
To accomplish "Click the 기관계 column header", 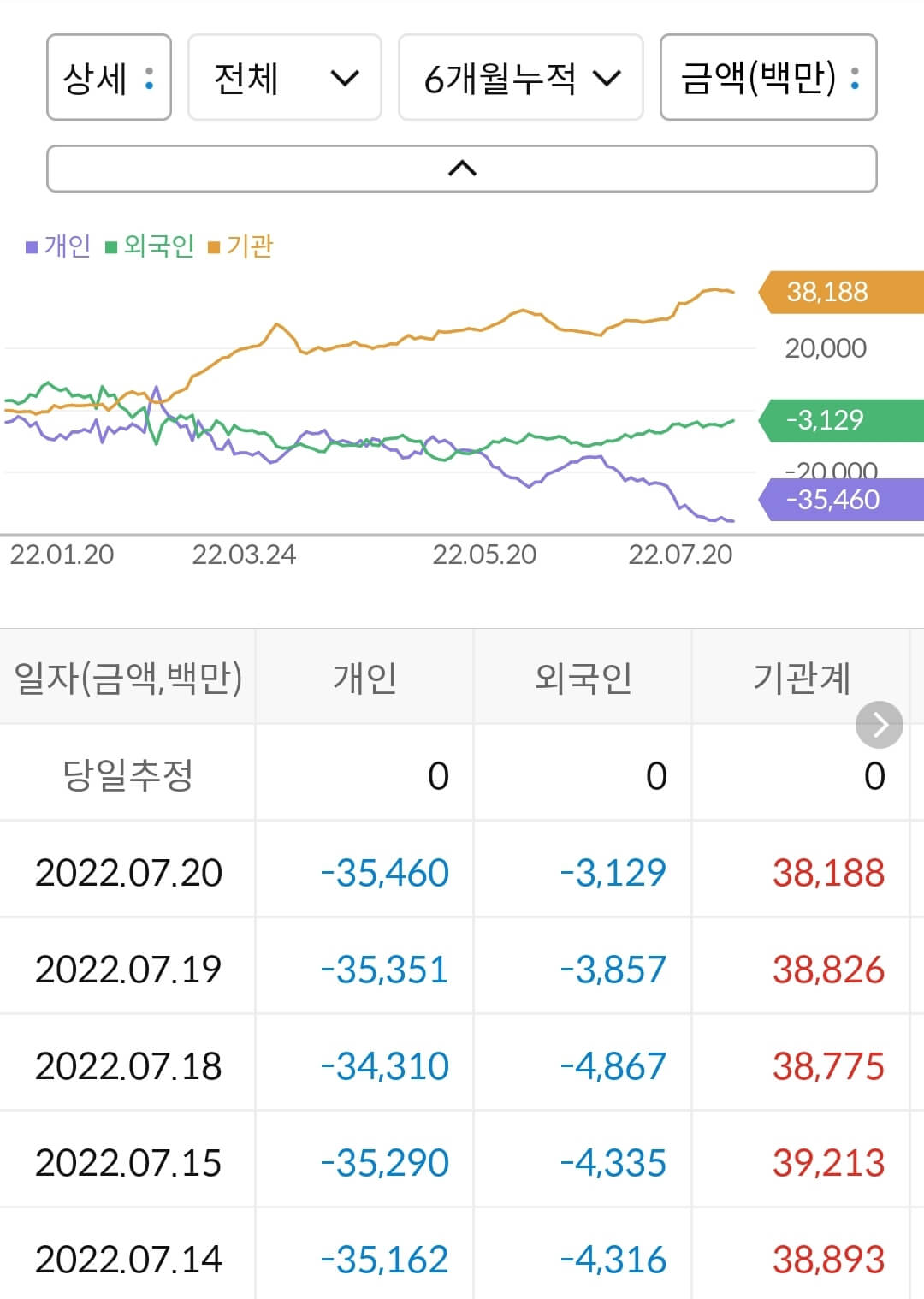I will (803, 677).
